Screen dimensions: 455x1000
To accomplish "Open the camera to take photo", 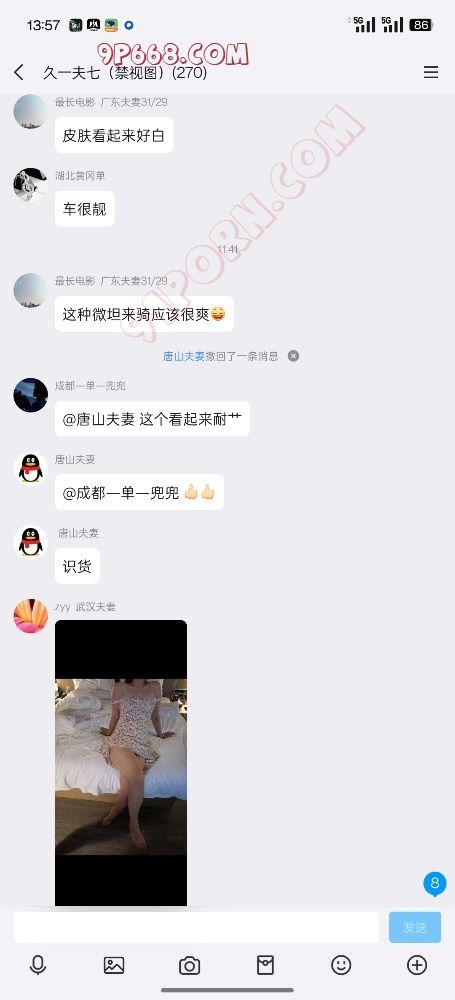I will [190, 965].
